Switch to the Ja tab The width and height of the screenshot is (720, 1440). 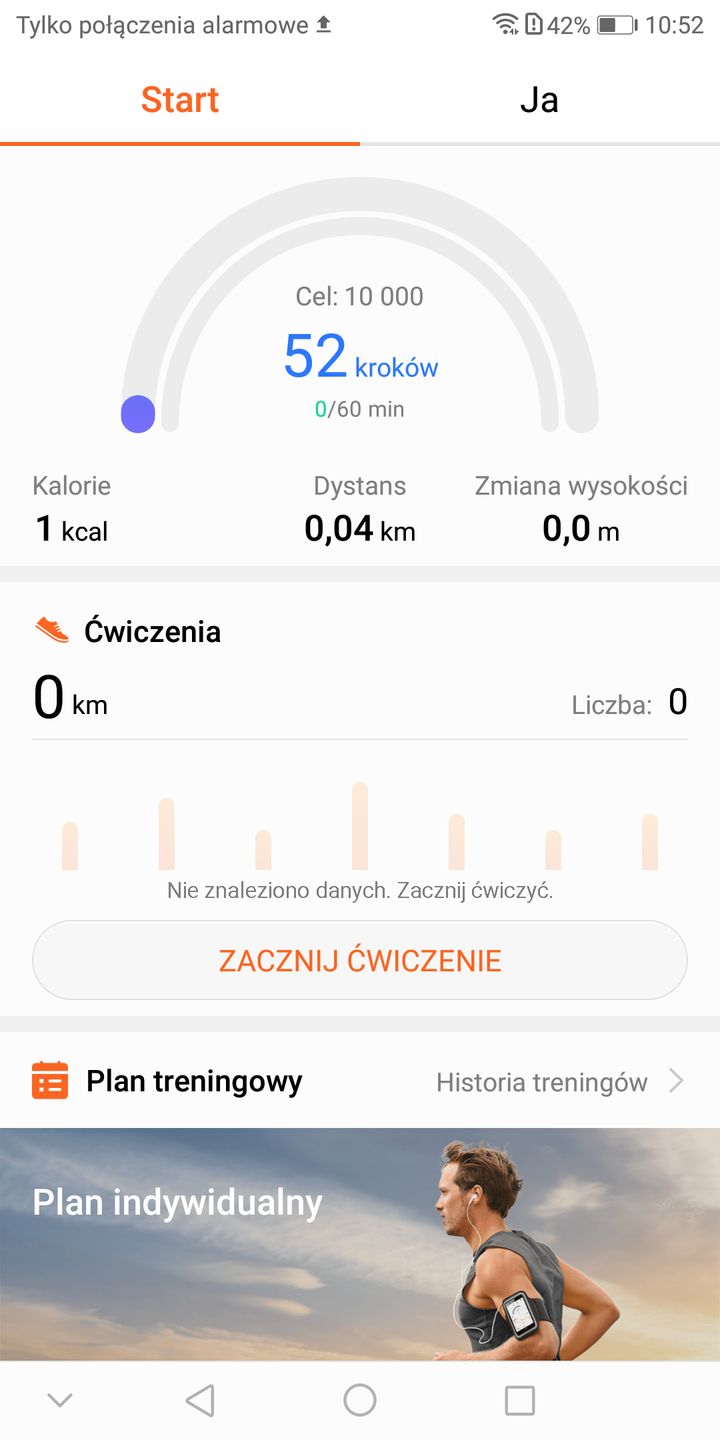click(x=540, y=100)
